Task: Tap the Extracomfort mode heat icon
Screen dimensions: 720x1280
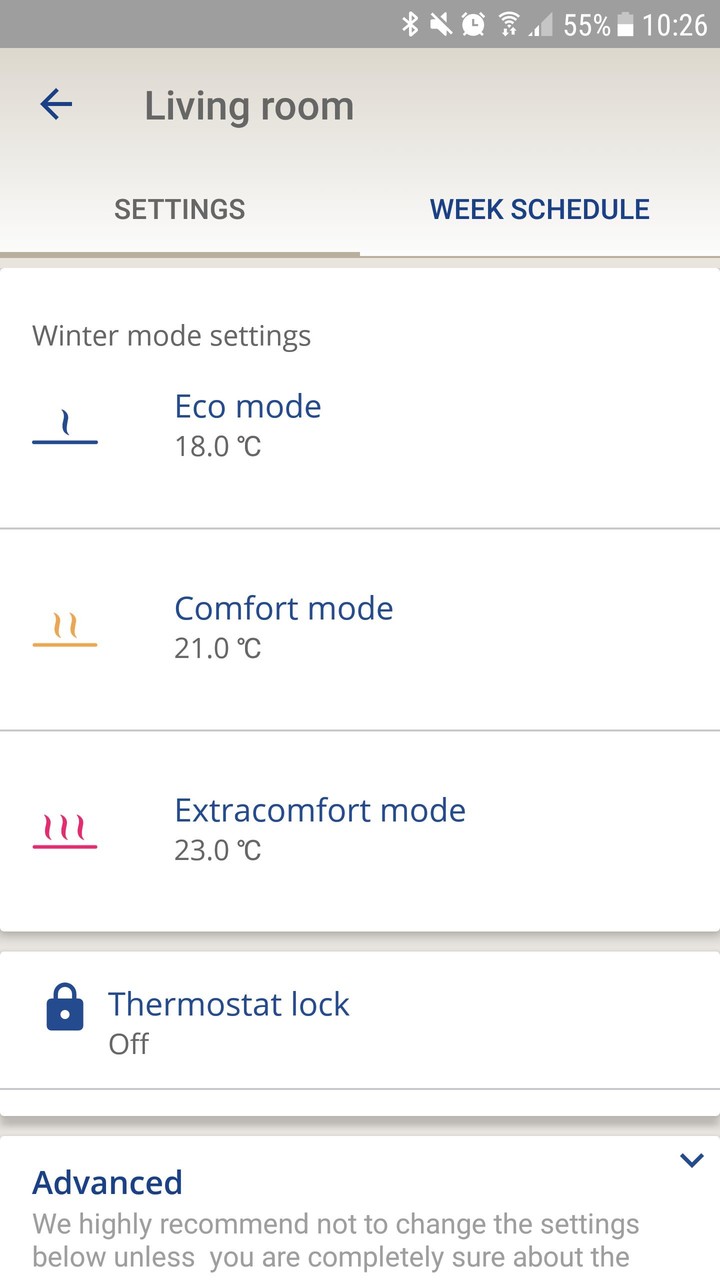Action: tap(64, 828)
